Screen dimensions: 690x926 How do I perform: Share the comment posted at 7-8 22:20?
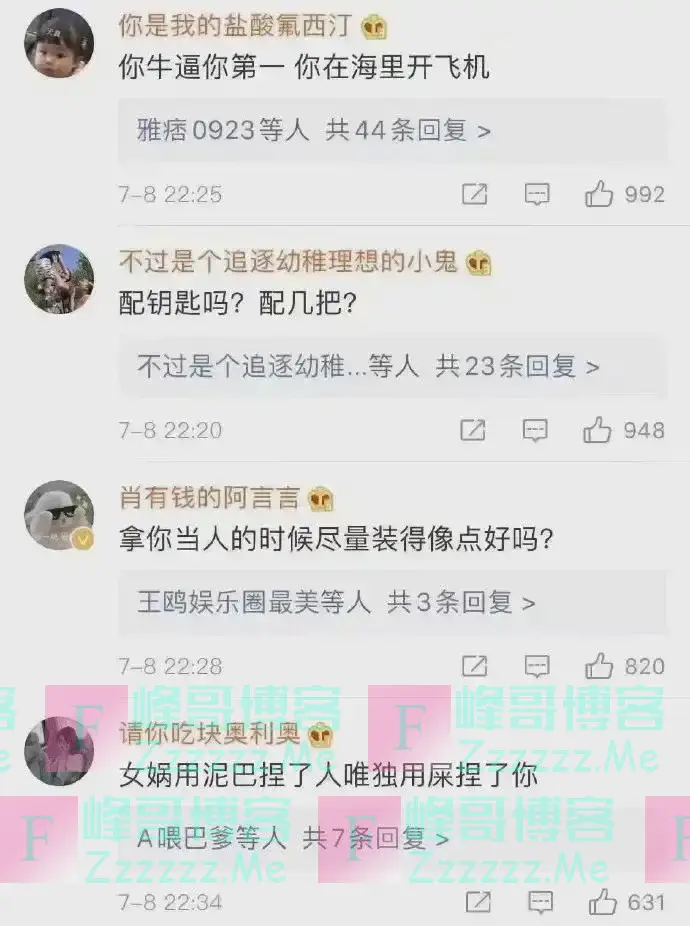click(x=473, y=430)
